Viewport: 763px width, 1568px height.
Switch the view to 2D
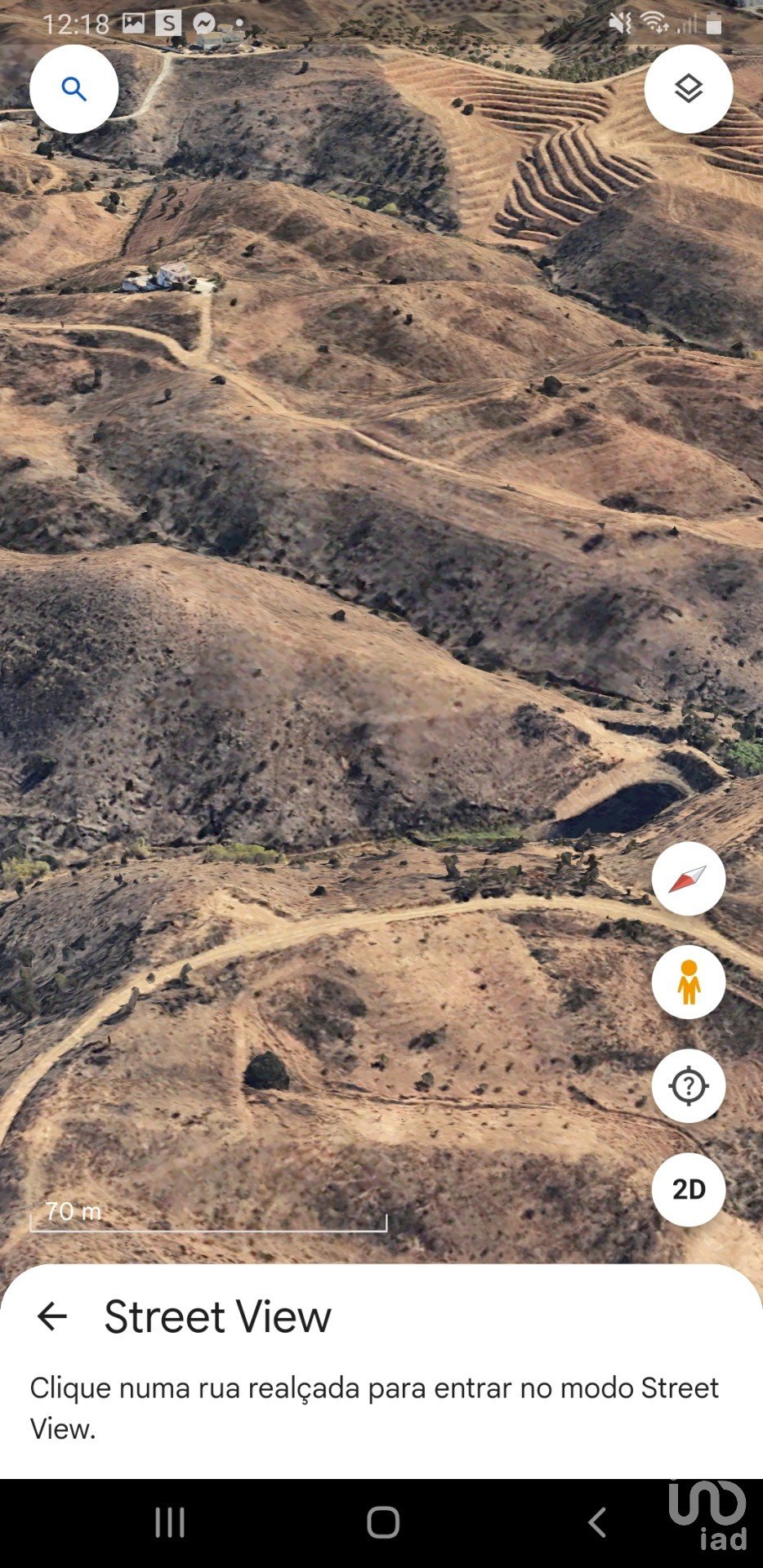(x=688, y=1189)
